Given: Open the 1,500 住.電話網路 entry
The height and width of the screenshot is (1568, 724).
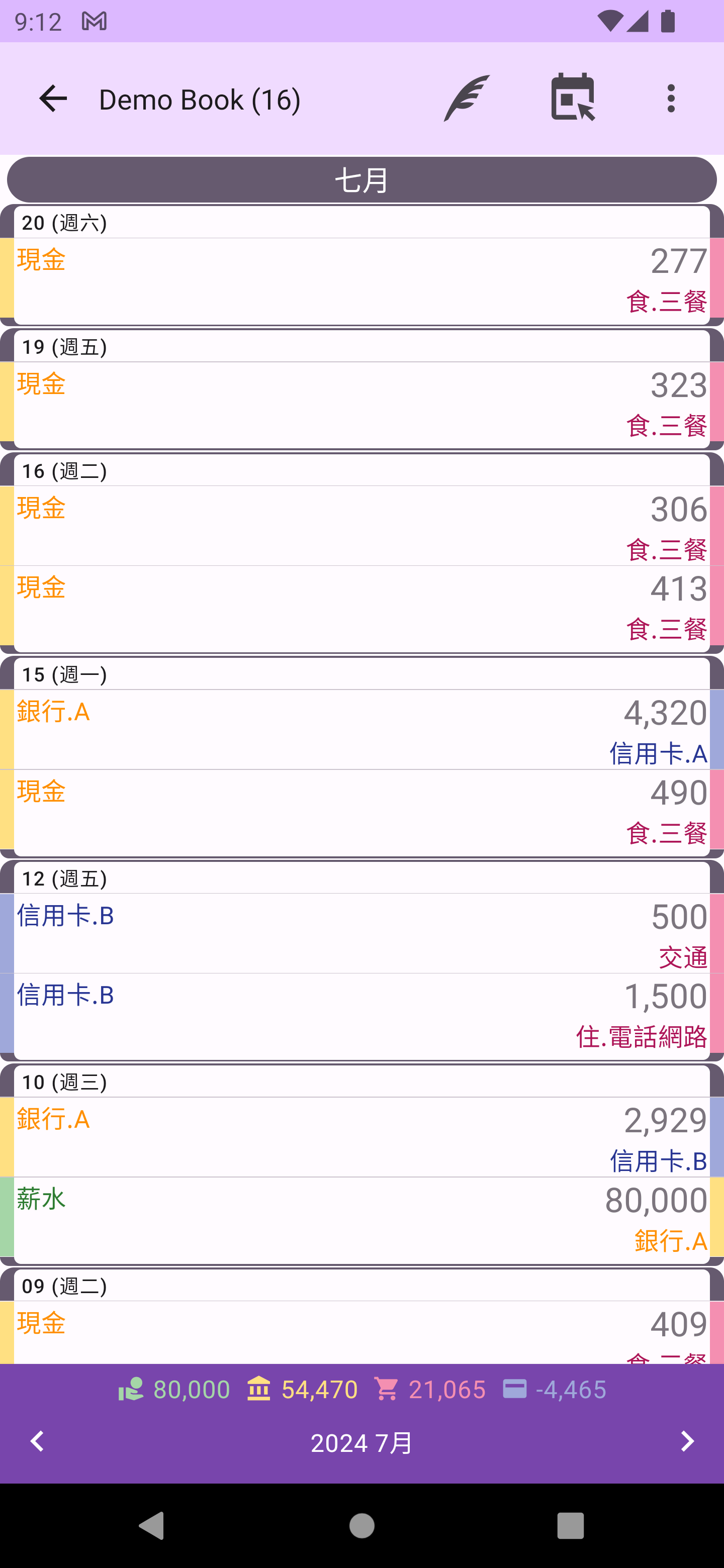Looking at the screenshot, I should pos(361,1014).
